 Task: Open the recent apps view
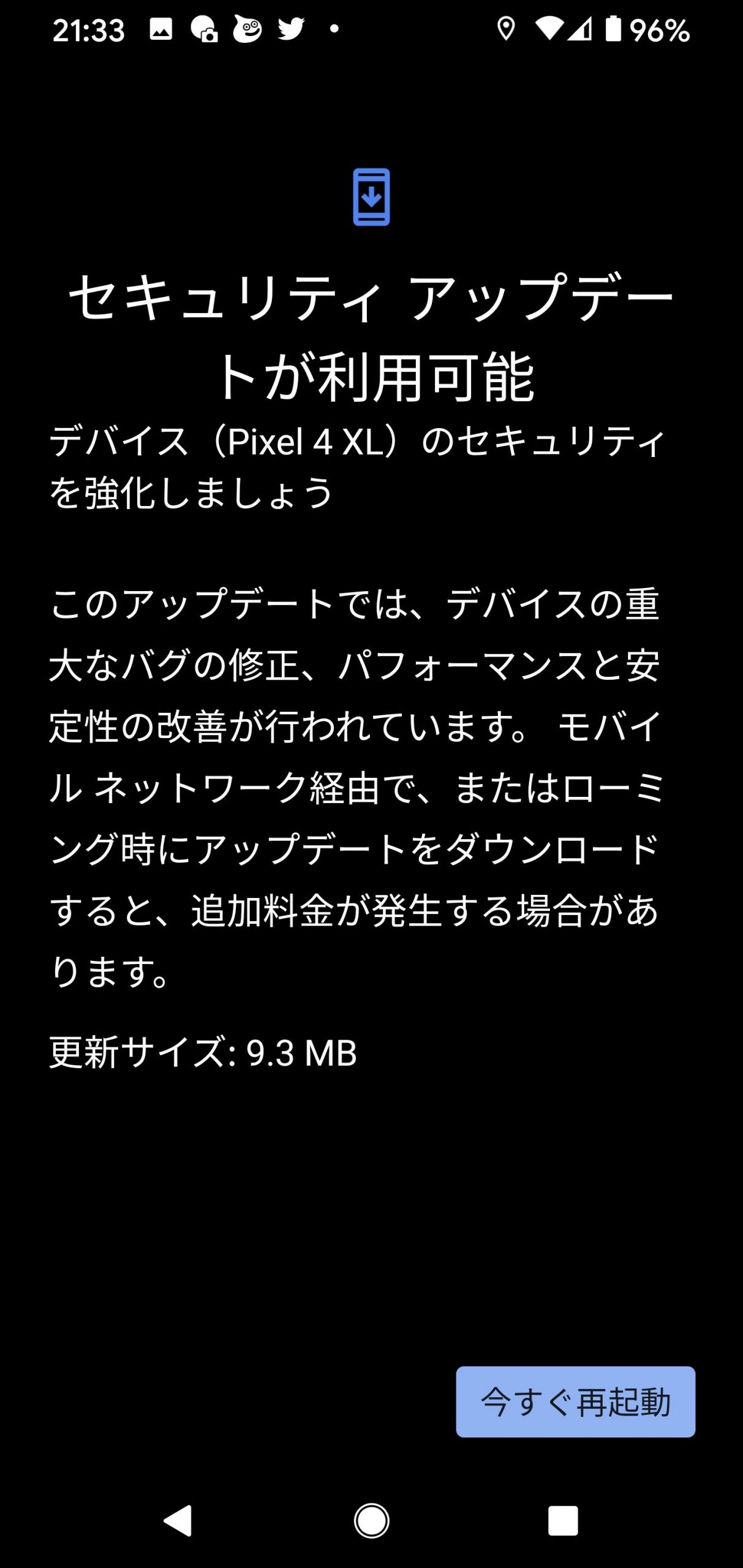(x=563, y=1521)
